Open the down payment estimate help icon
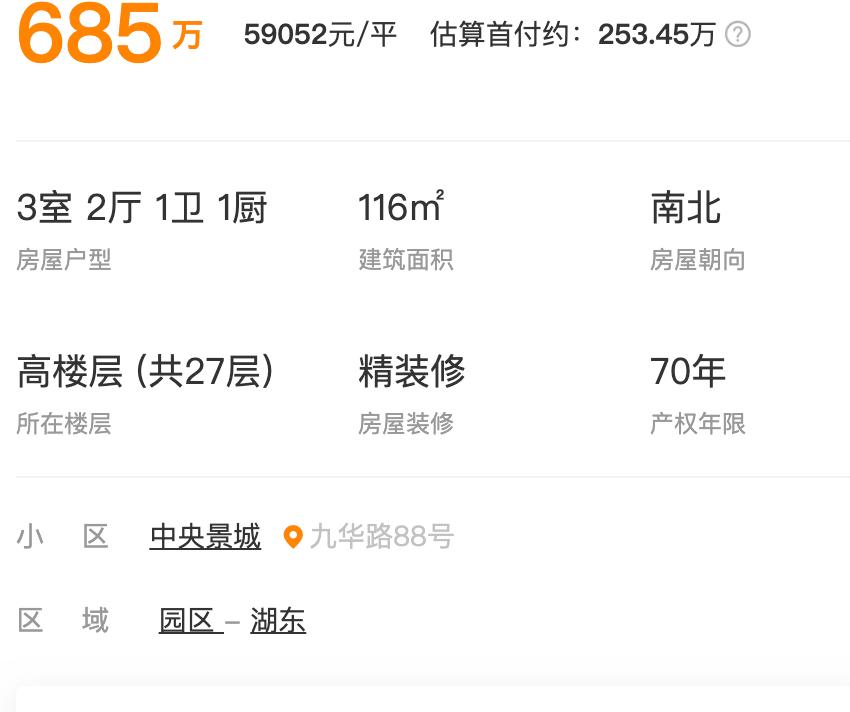This screenshot has width=850, height=712. coord(737,35)
